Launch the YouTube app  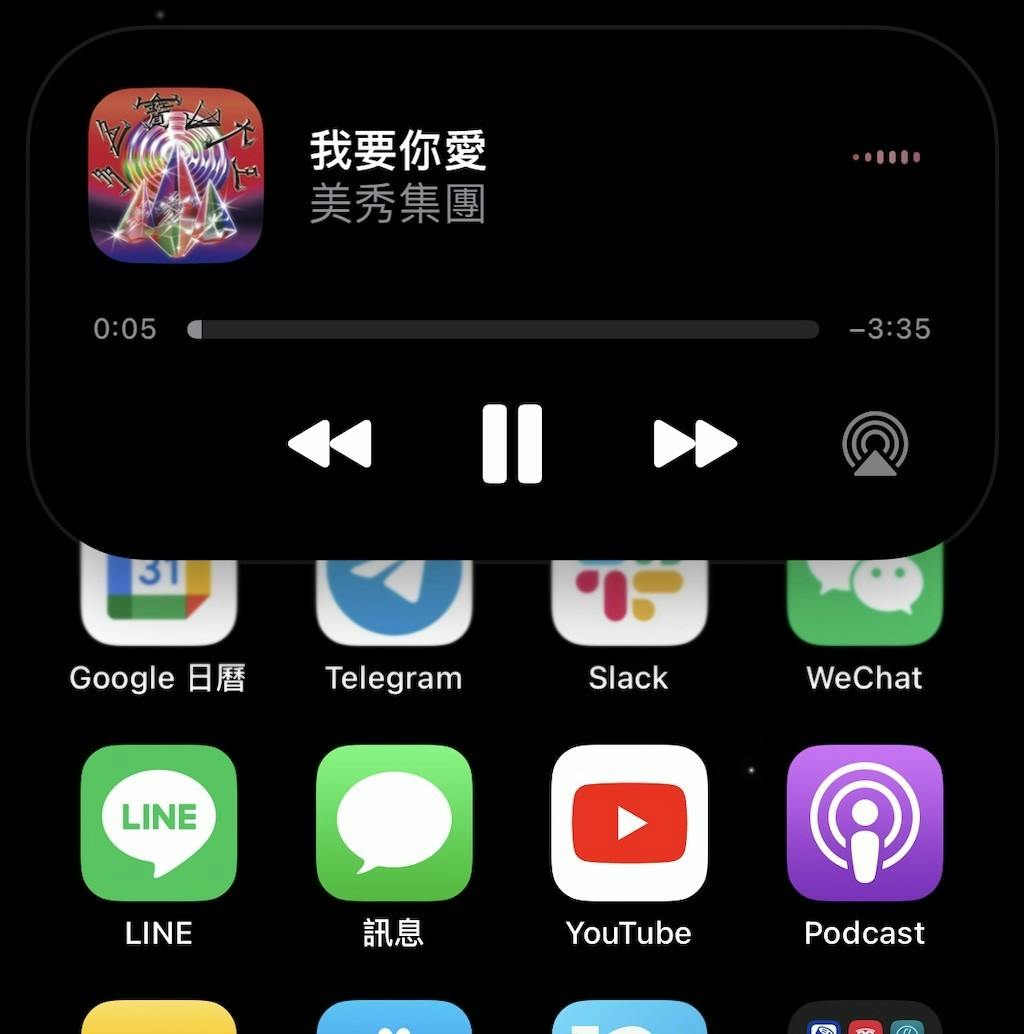pyautogui.click(x=629, y=823)
